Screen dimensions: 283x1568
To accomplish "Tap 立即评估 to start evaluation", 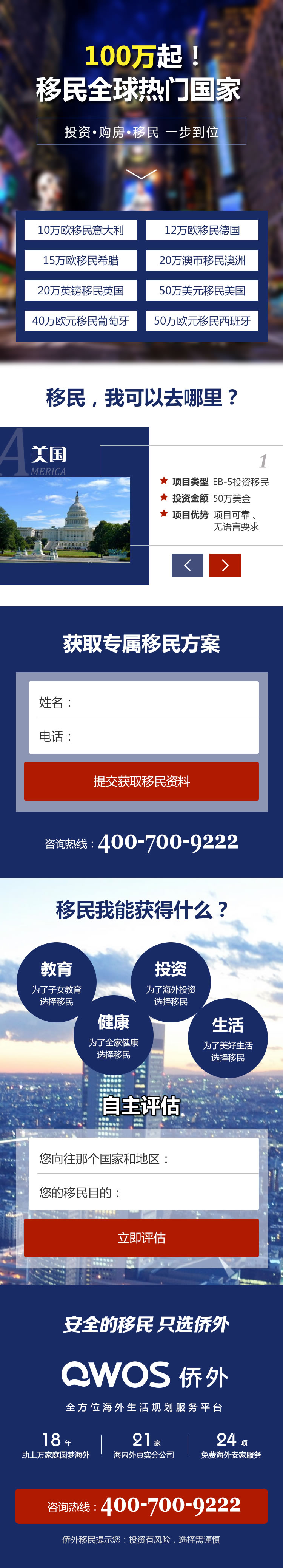I will pos(141,1237).
